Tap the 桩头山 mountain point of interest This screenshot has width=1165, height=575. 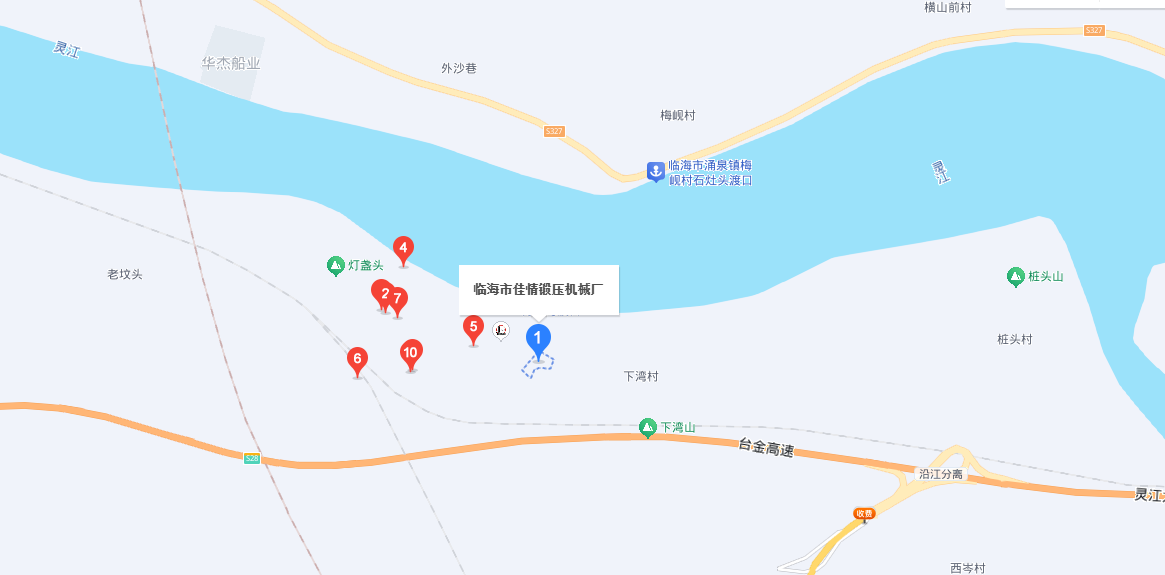(1015, 276)
